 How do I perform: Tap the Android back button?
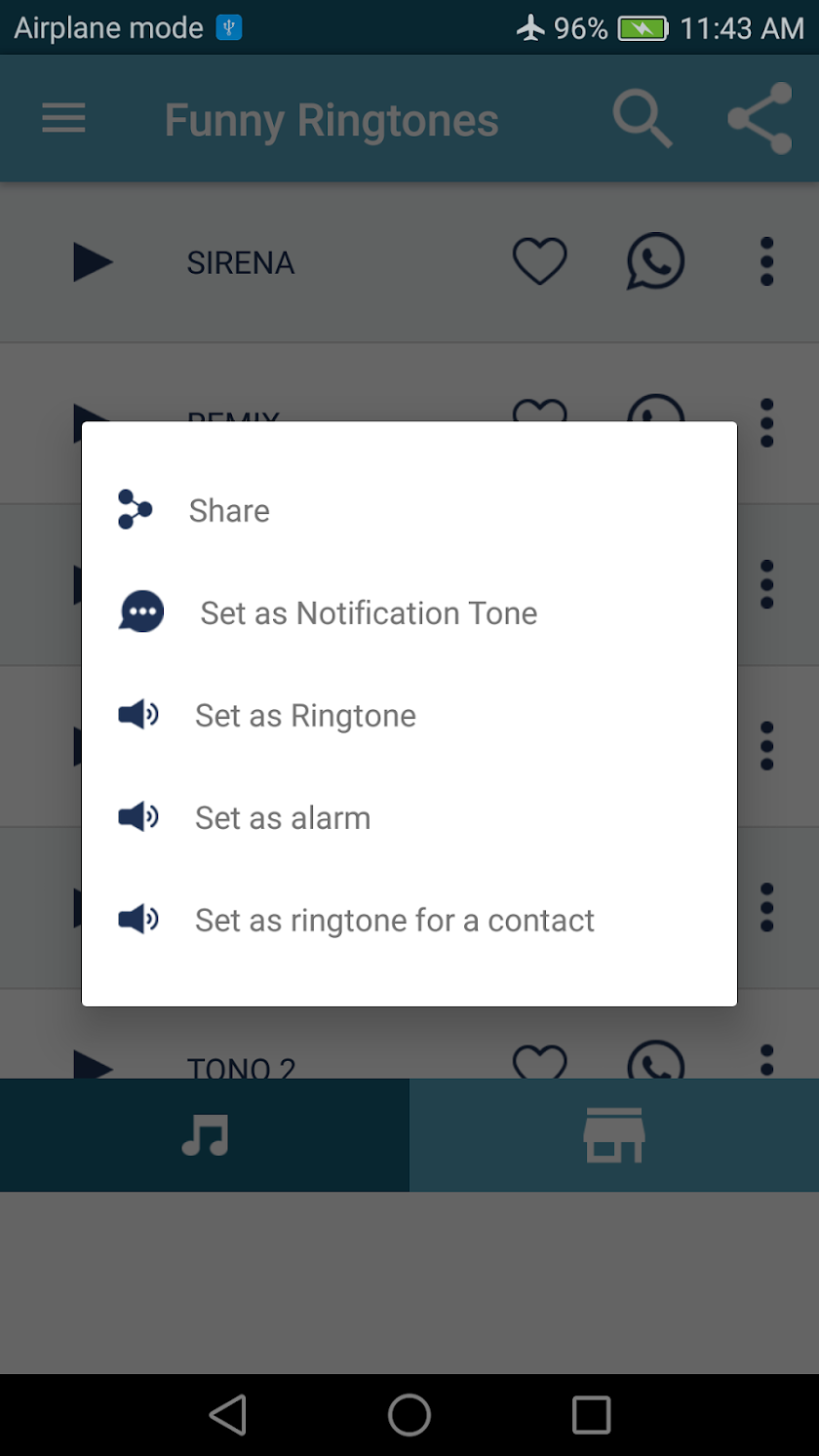click(228, 1414)
